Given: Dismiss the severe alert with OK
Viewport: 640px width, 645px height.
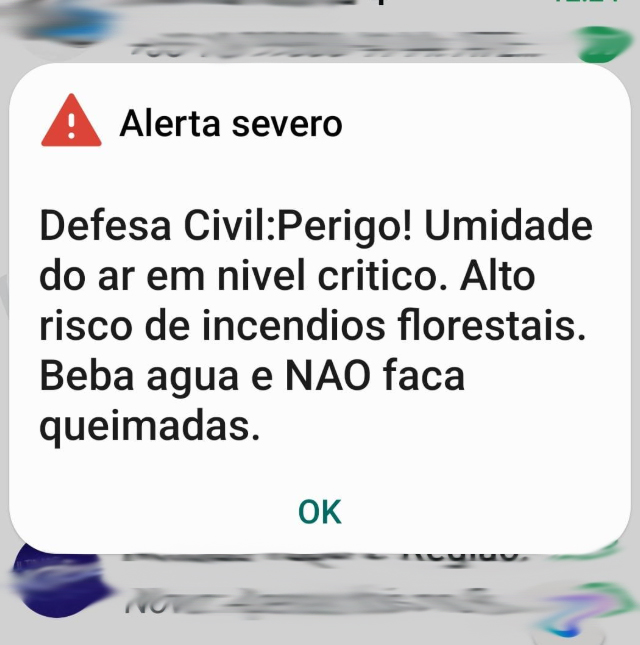Looking at the screenshot, I should point(320,511).
